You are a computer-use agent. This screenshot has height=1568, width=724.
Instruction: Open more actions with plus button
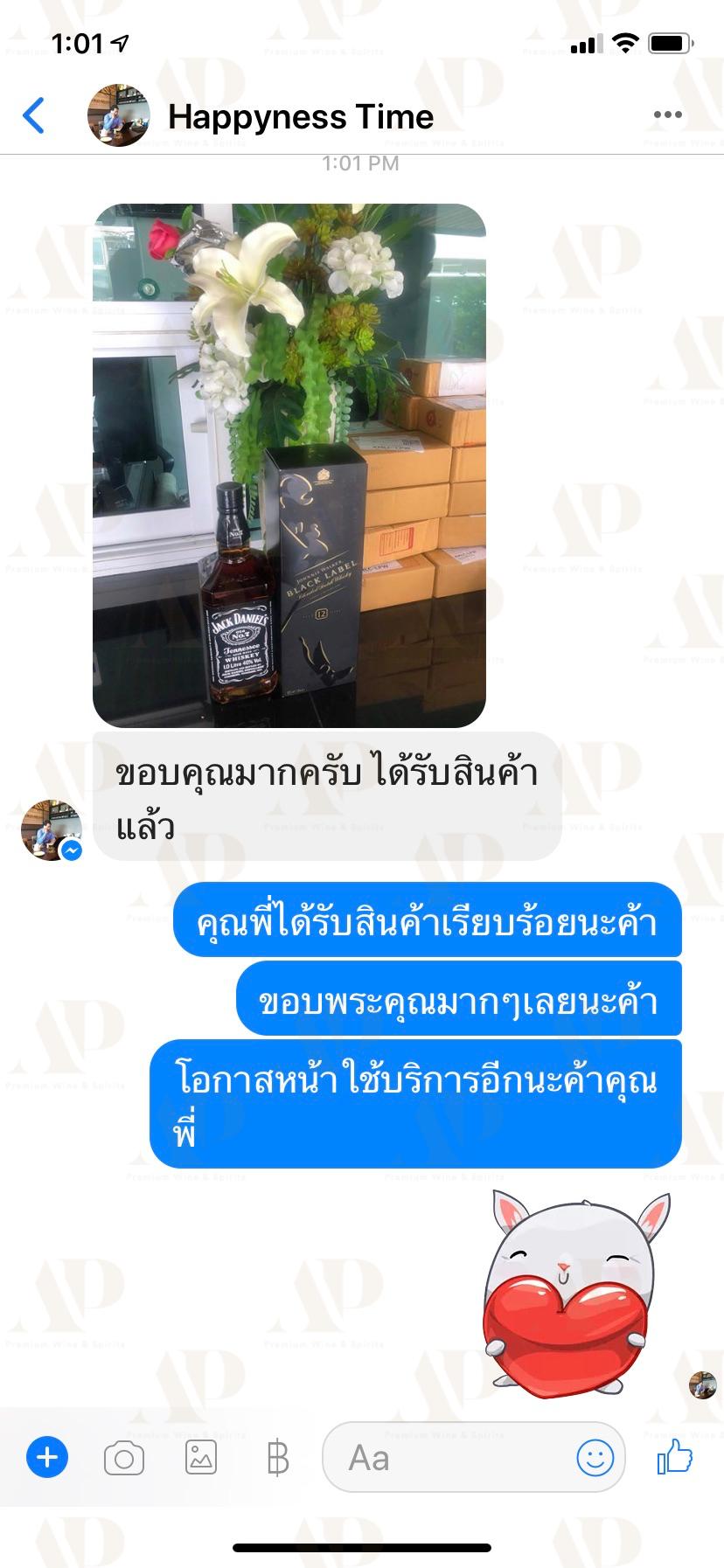[47, 1458]
